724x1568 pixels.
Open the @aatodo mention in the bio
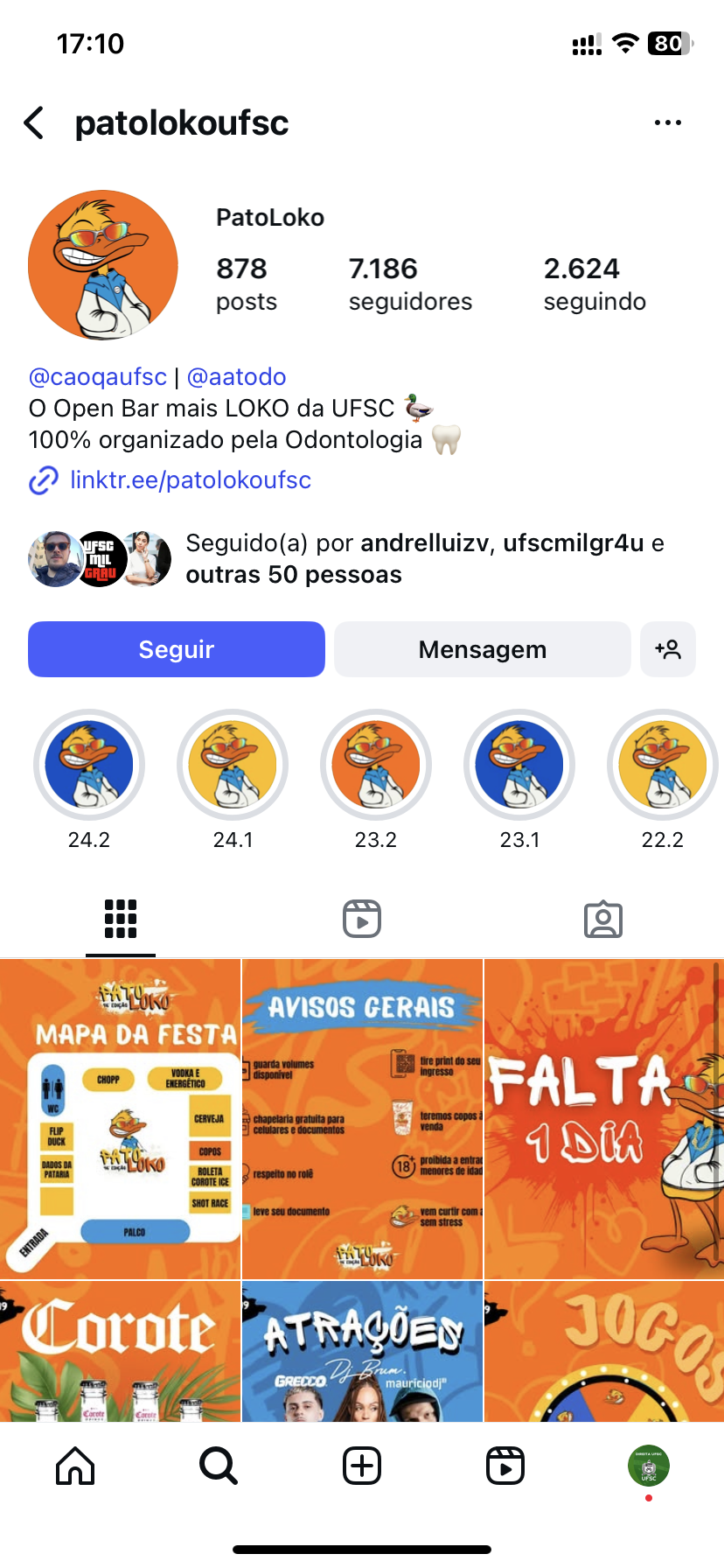[236, 377]
